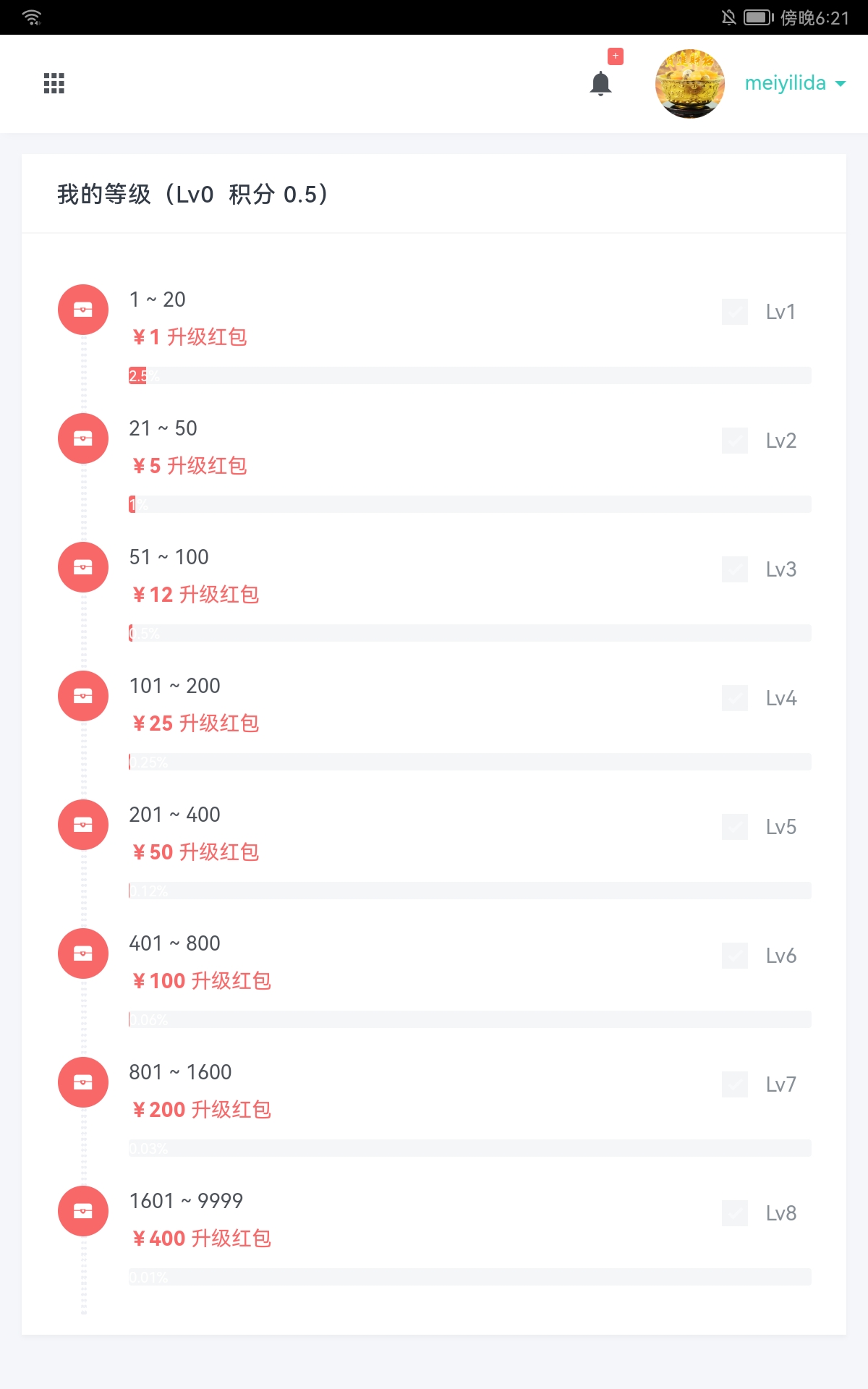868x1389 pixels.
Task: Tap the Lv5 checkbox
Action: (735, 827)
